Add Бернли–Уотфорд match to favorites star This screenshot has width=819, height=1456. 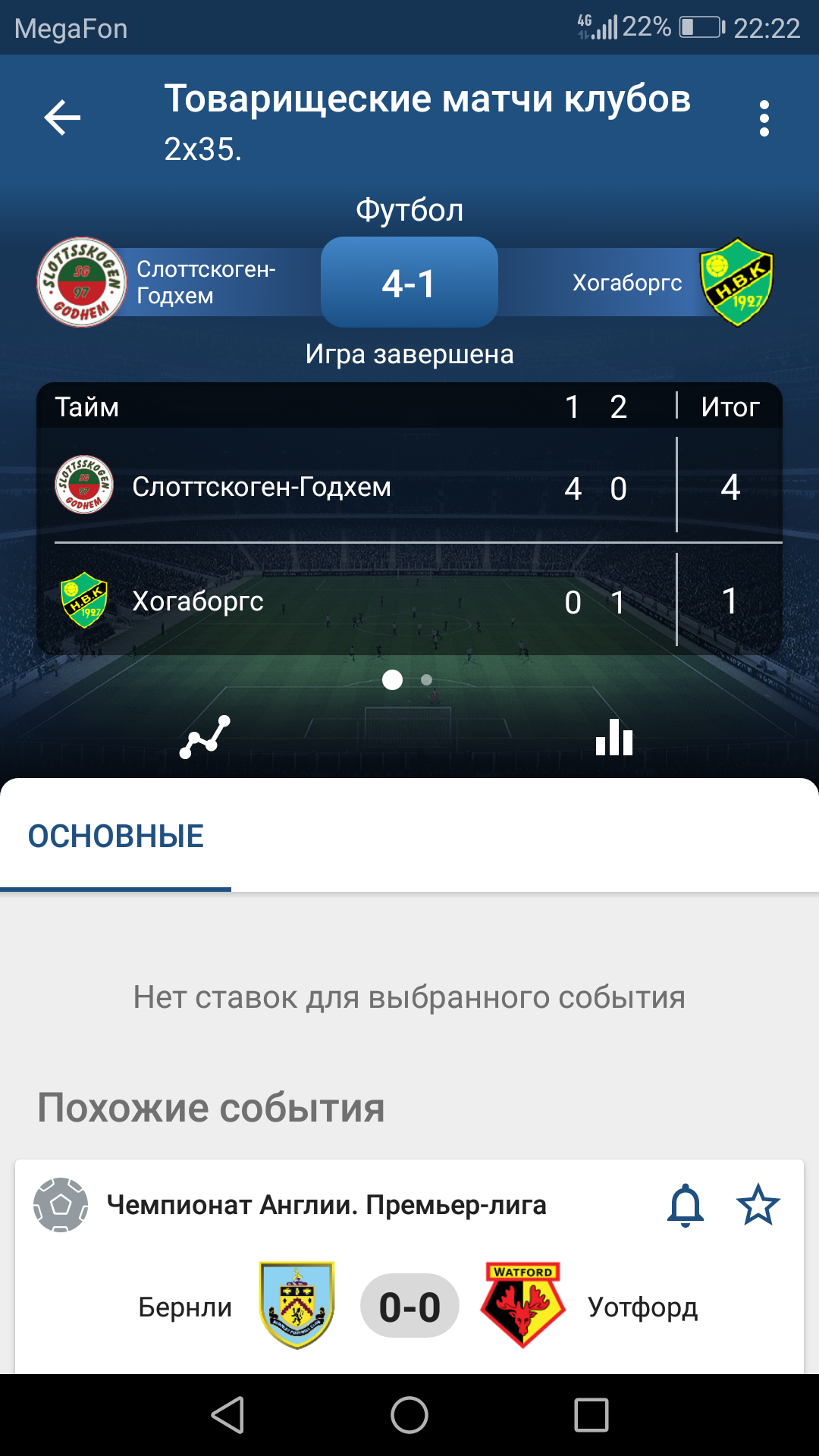pyautogui.click(x=758, y=1205)
